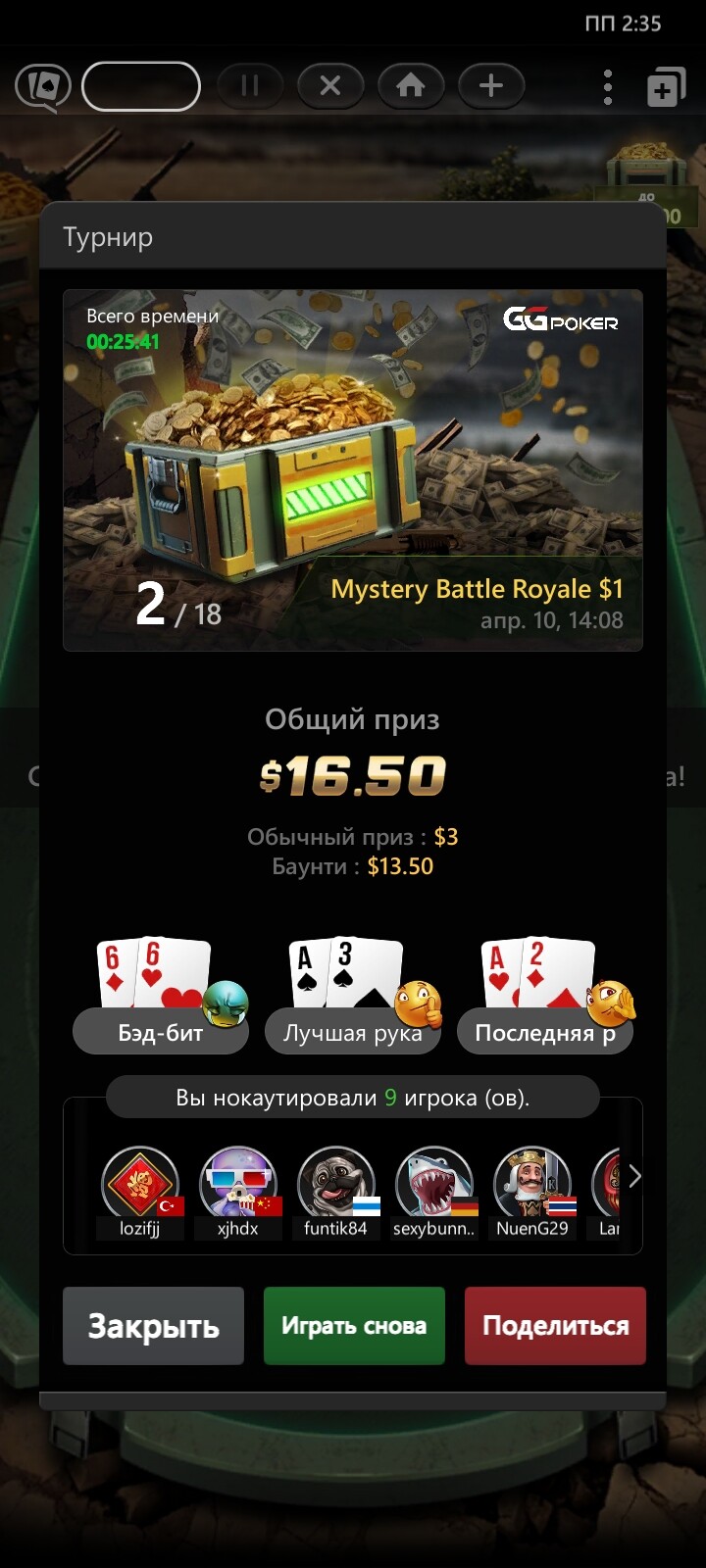Tap the home toolbar button
Screen dimensions: 706x1568
tap(411, 86)
